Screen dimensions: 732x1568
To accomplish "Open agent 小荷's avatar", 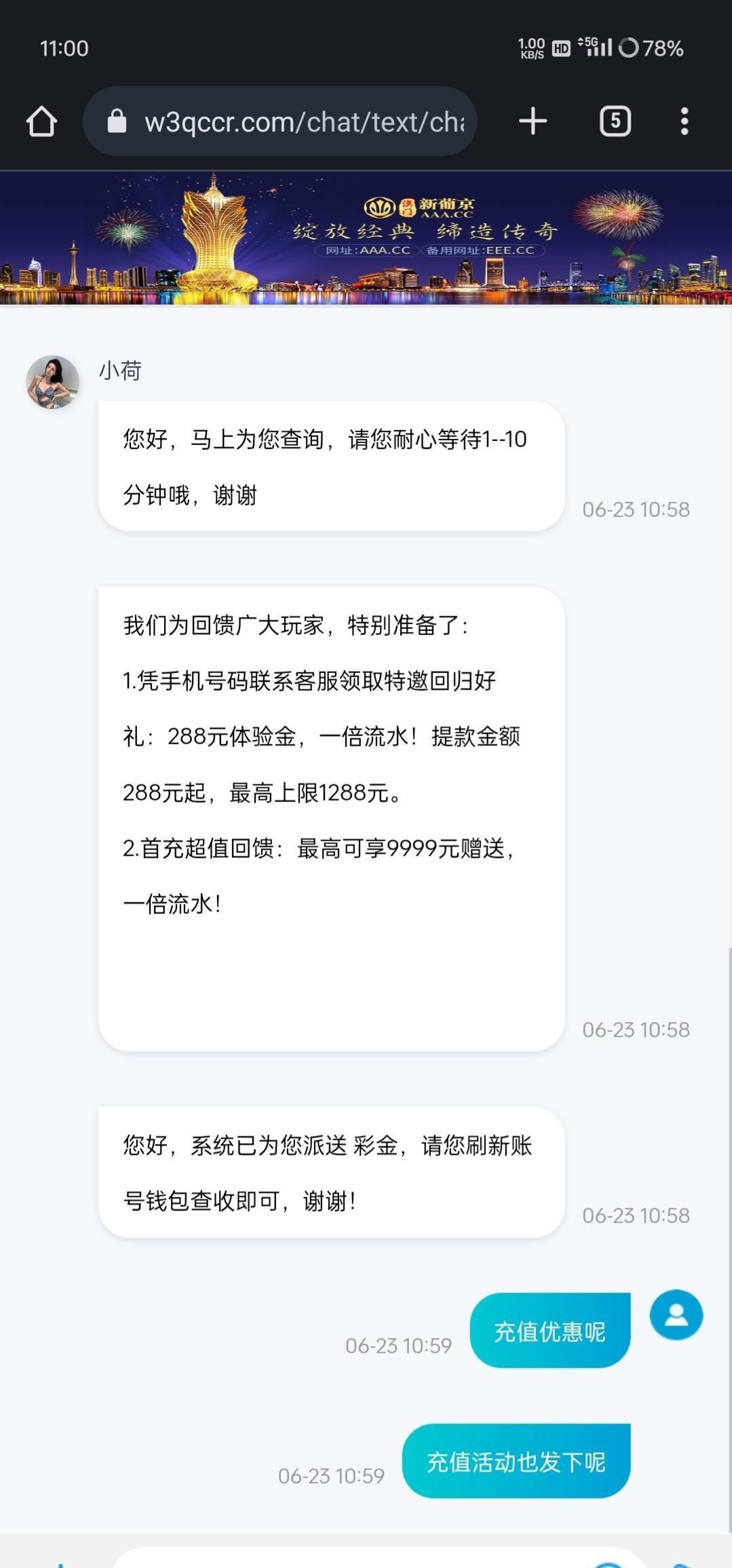I will click(52, 382).
